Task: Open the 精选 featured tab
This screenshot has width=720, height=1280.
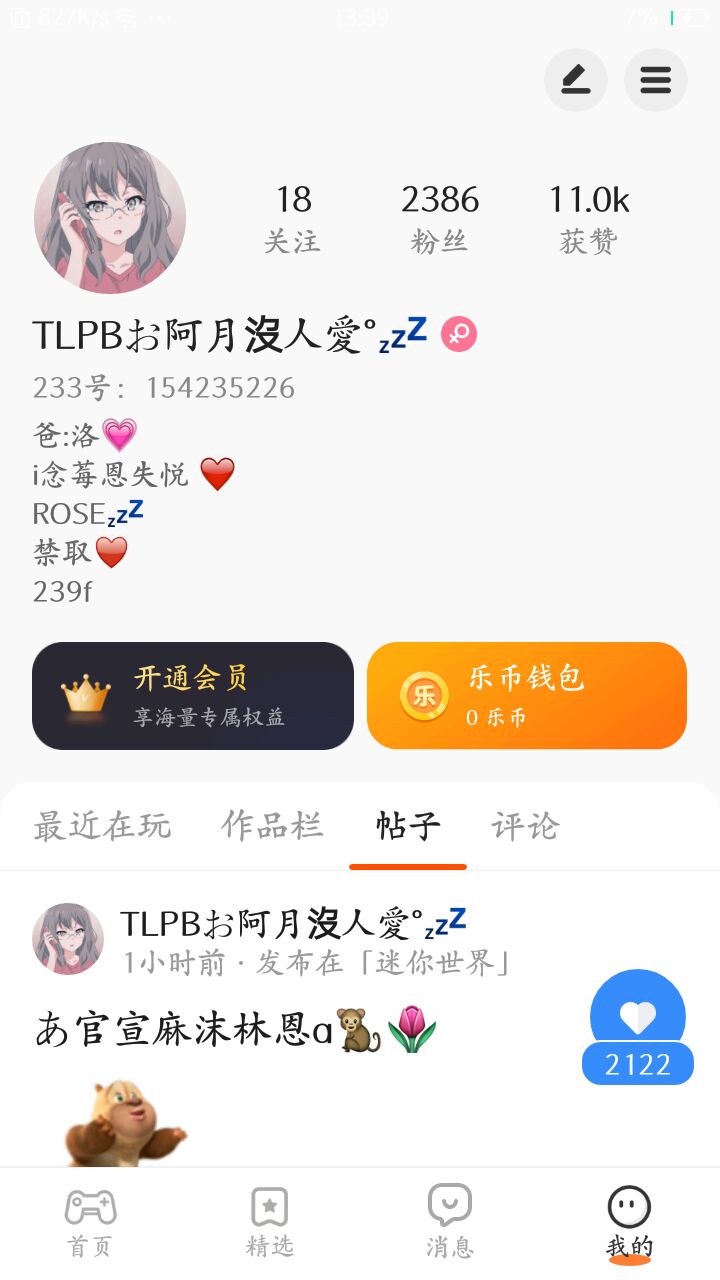Action: coord(270,1223)
